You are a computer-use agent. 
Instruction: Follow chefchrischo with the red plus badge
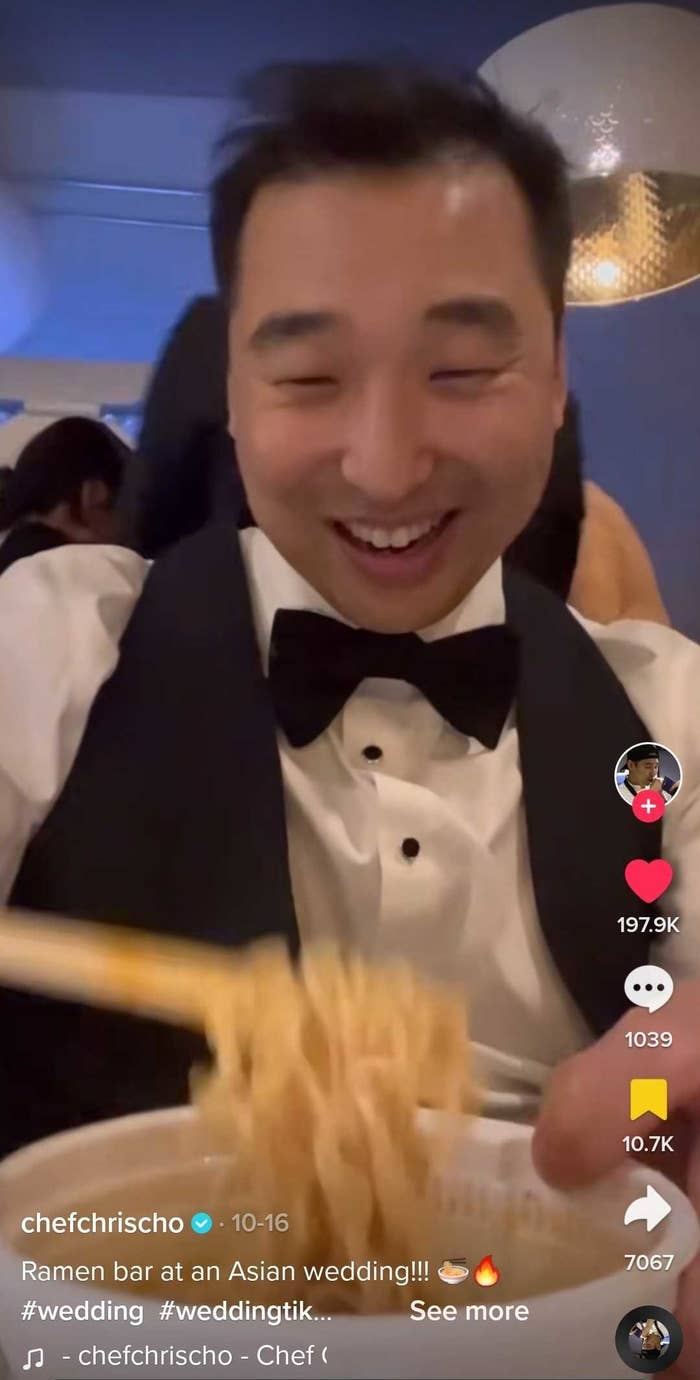click(x=648, y=805)
